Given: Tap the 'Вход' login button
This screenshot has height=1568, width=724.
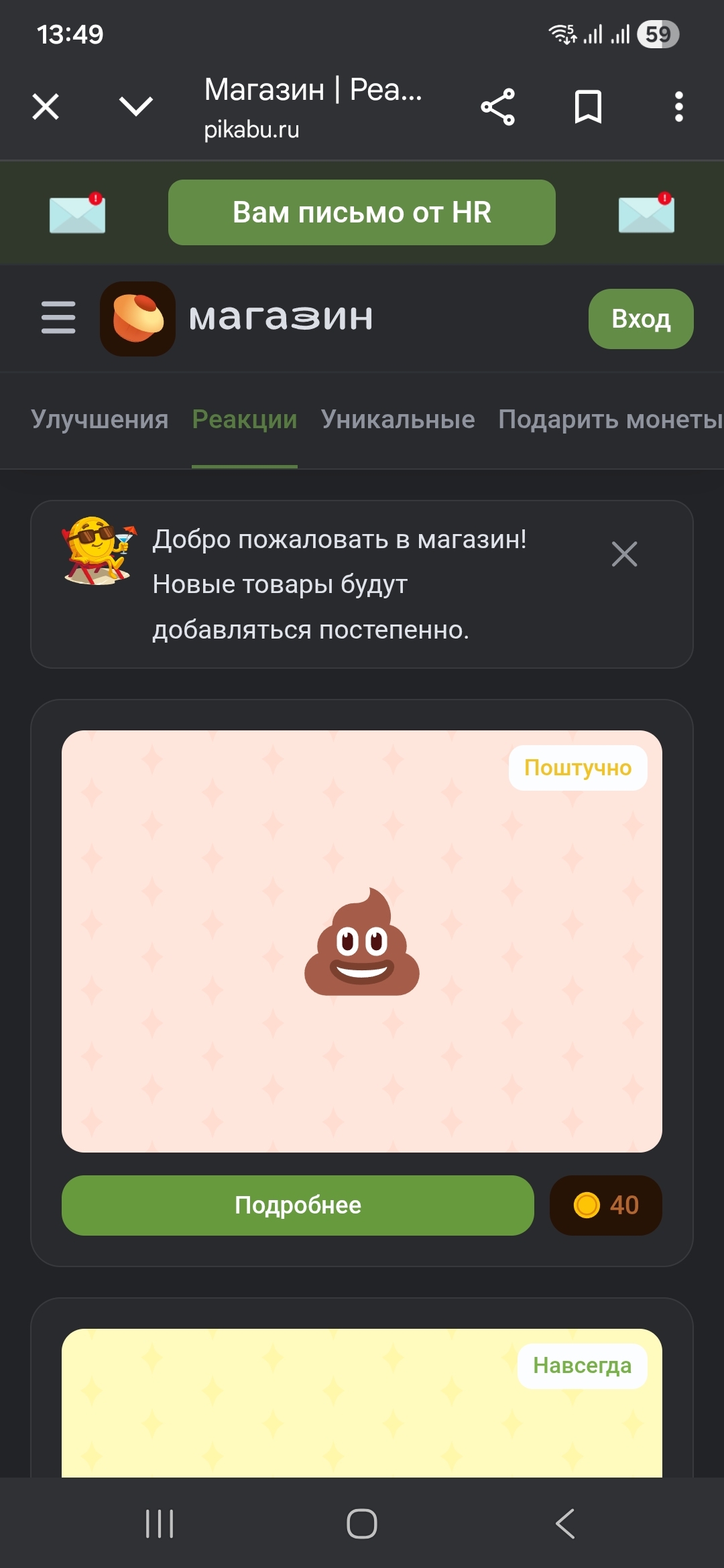Looking at the screenshot, I should coord(640,319).
